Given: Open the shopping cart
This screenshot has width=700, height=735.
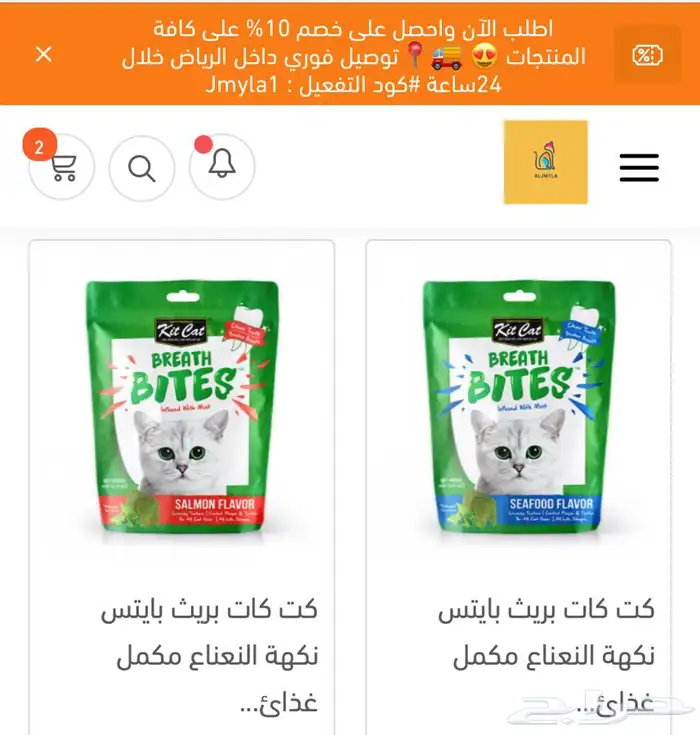Looking at the screenshot, I should click(62, 168).
